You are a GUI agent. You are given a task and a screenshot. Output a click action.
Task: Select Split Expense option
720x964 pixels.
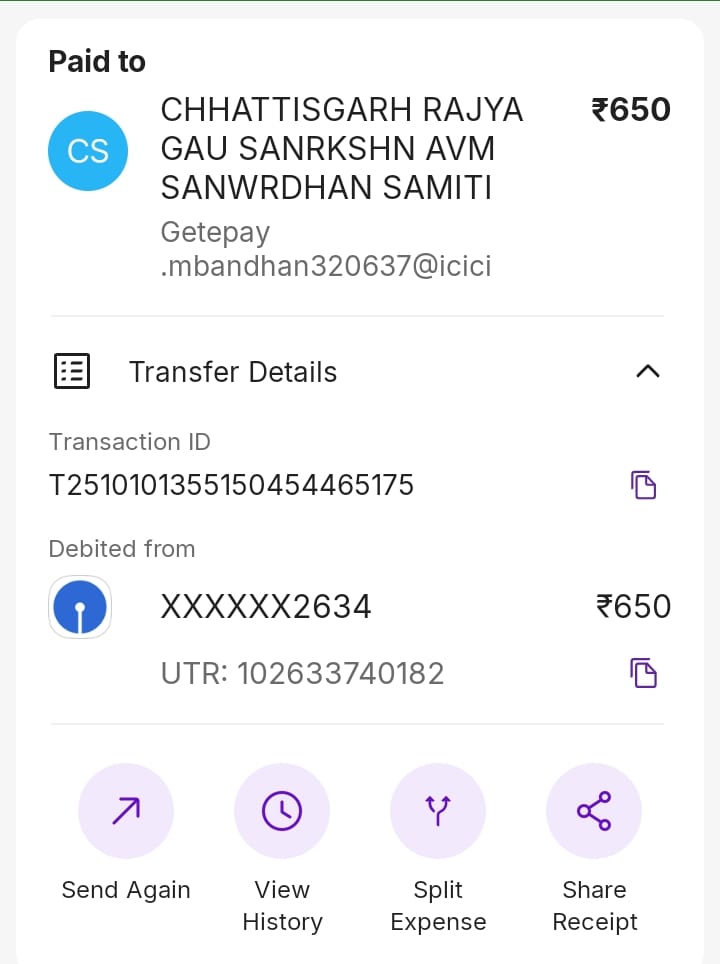point(438,811)
